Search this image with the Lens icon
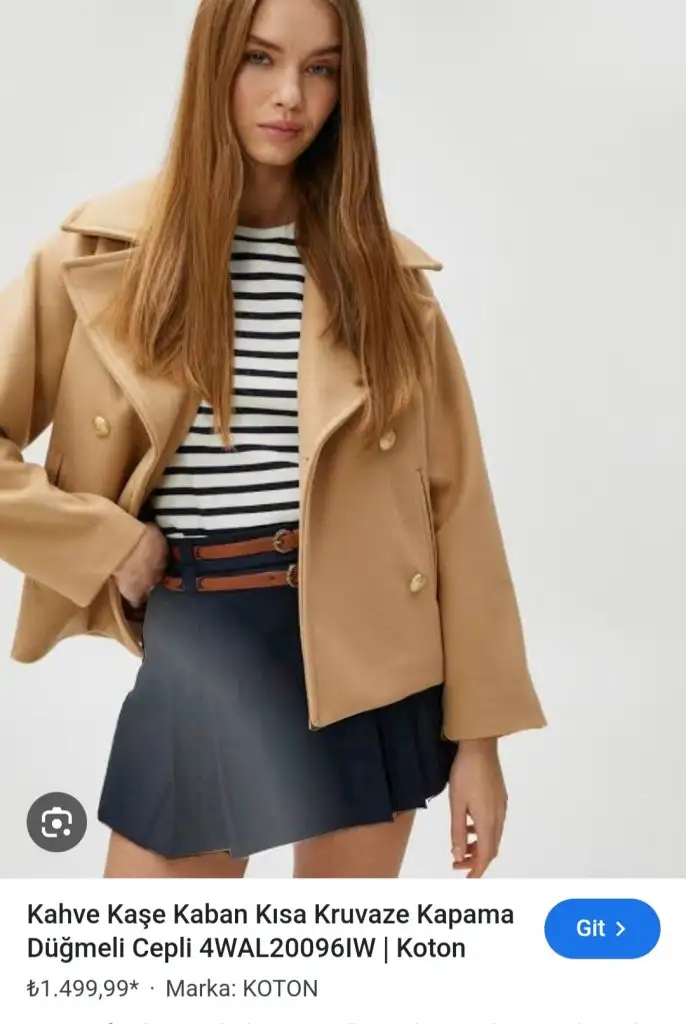Viewport: 686px width, 1024px height. coord(57,822)
